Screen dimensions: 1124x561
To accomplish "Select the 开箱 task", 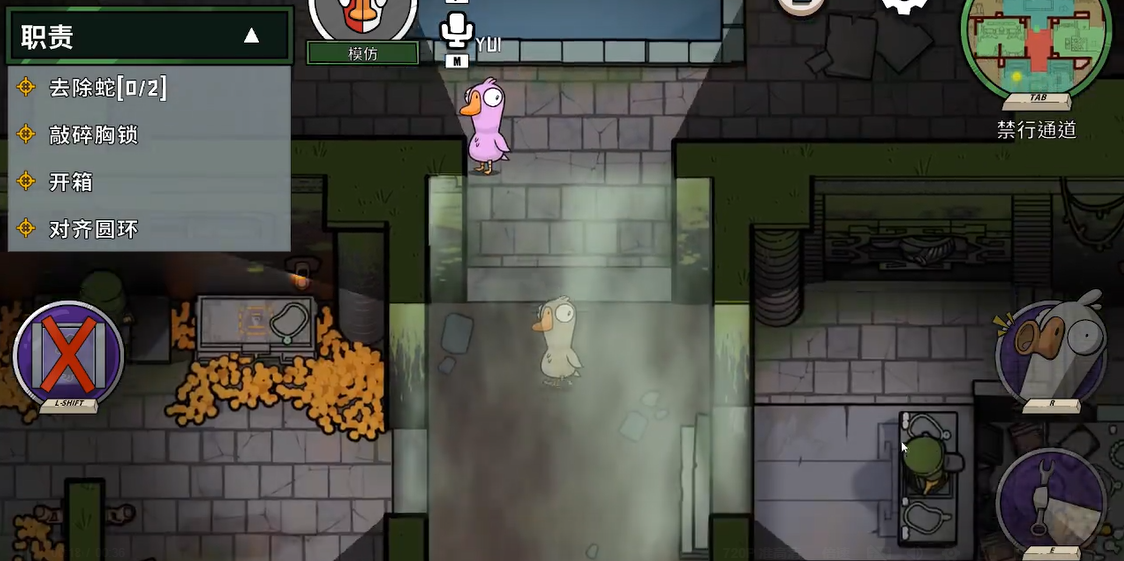I will pos(71,182).
